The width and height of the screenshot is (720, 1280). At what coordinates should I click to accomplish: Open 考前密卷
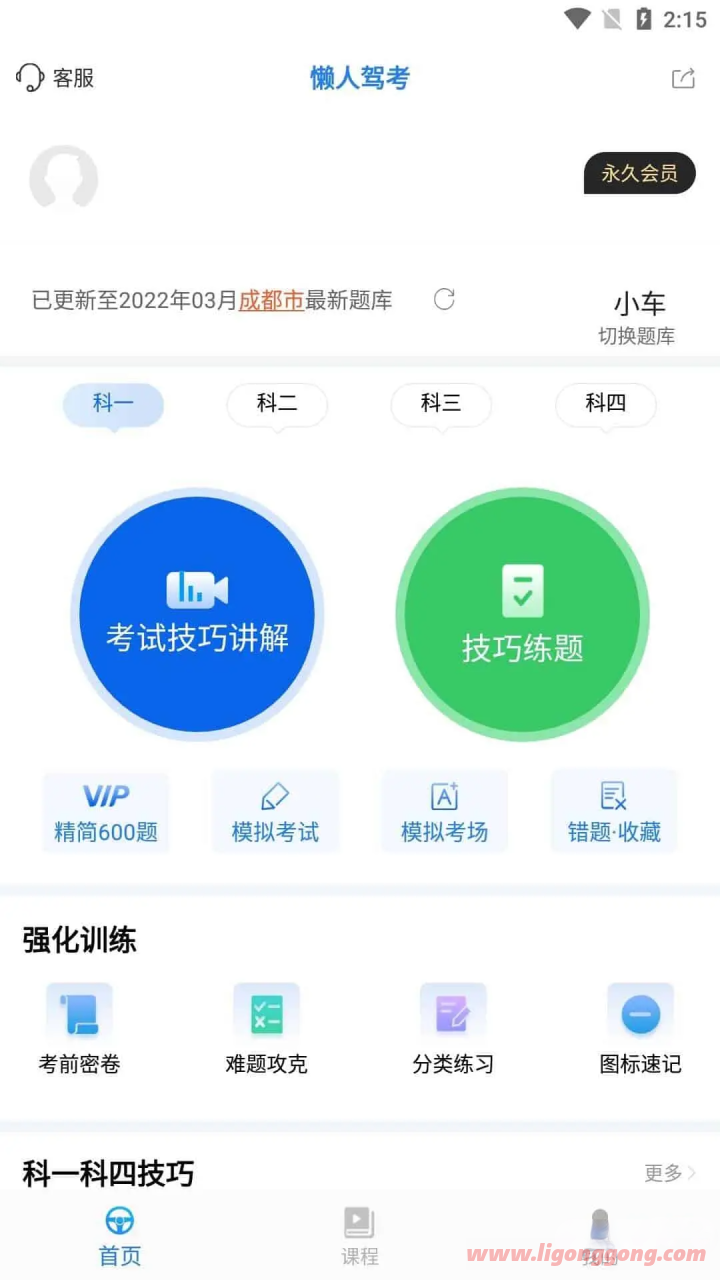(x=79, y=1029)
